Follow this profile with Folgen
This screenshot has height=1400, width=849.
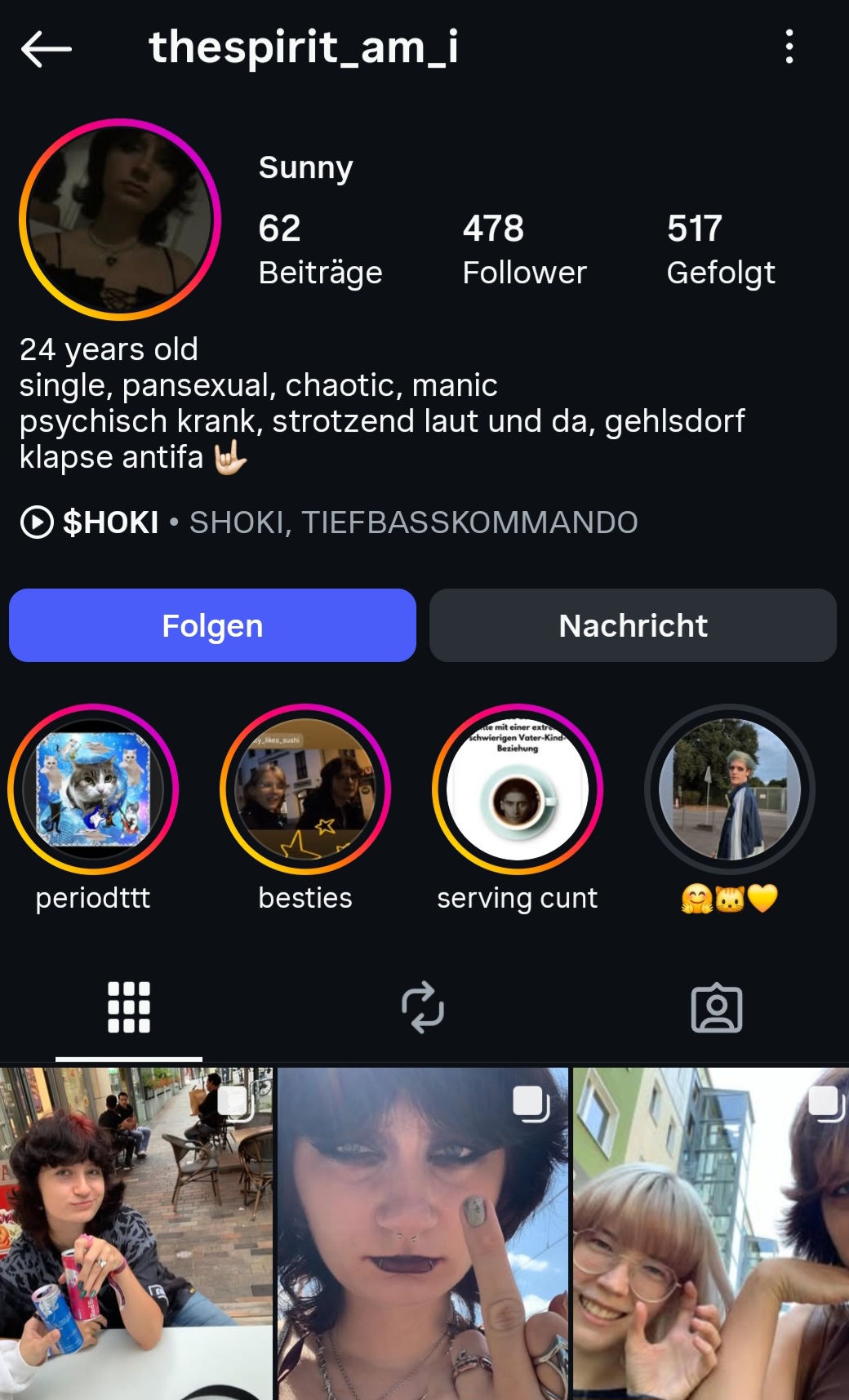(212, 625)
